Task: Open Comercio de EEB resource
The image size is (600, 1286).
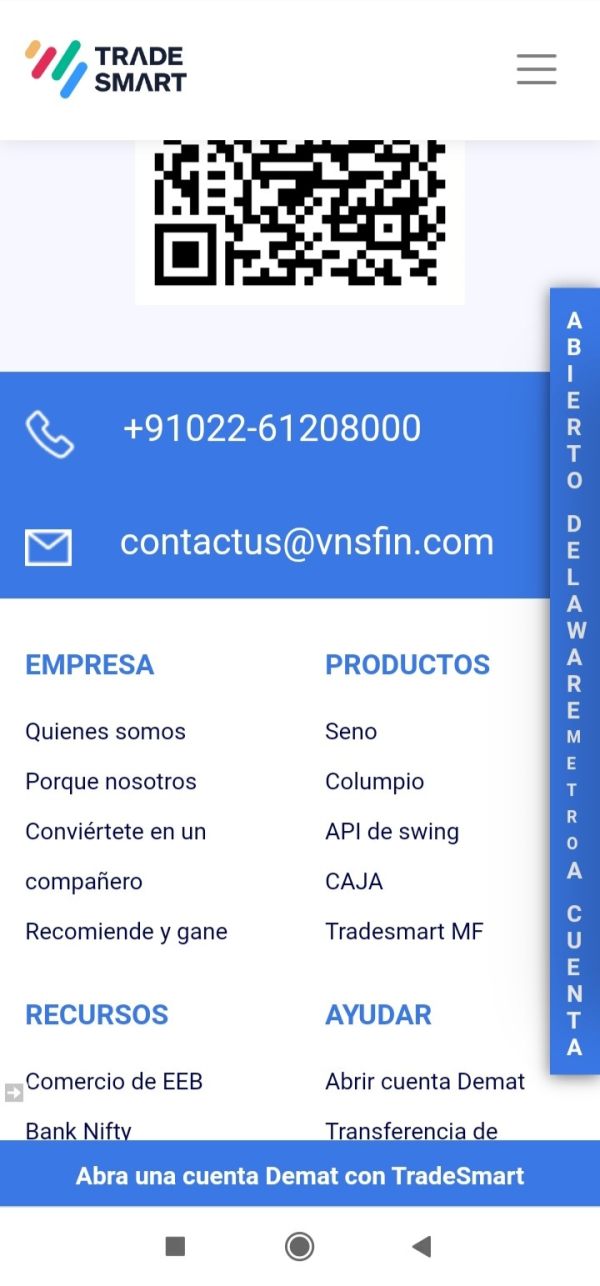Action: pyautogui.click(x=114, y=1081)
